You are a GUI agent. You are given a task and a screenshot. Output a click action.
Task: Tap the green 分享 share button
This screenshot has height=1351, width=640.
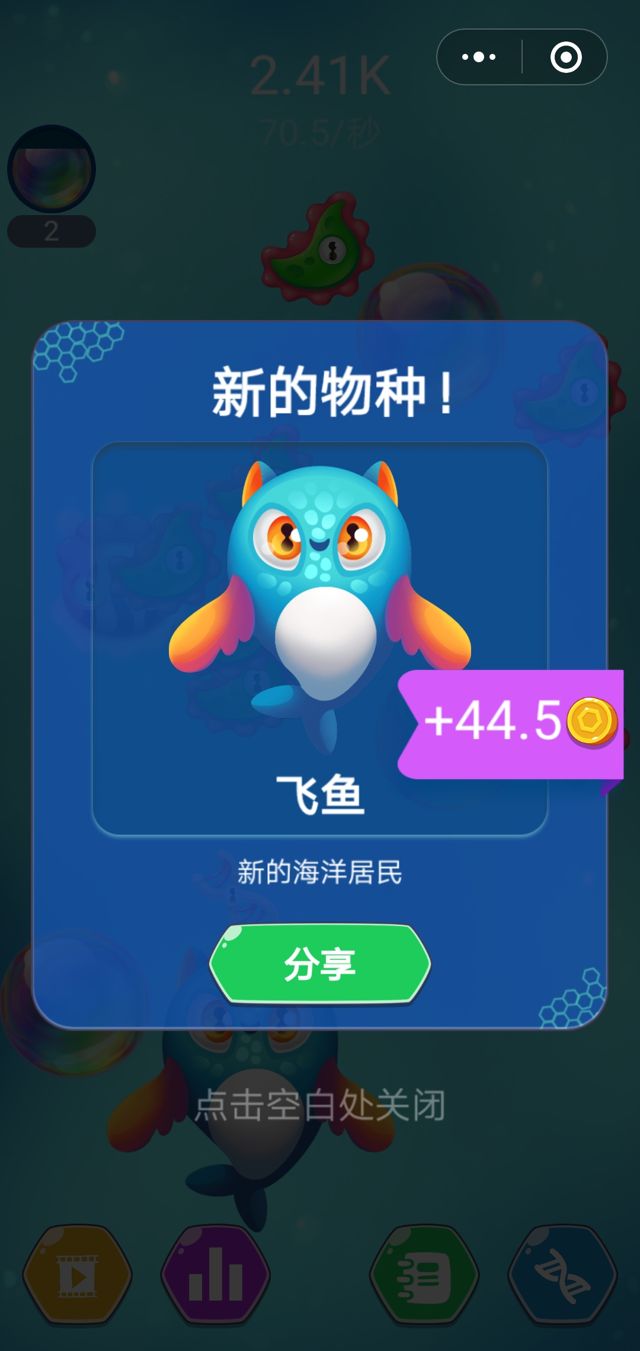319,965
